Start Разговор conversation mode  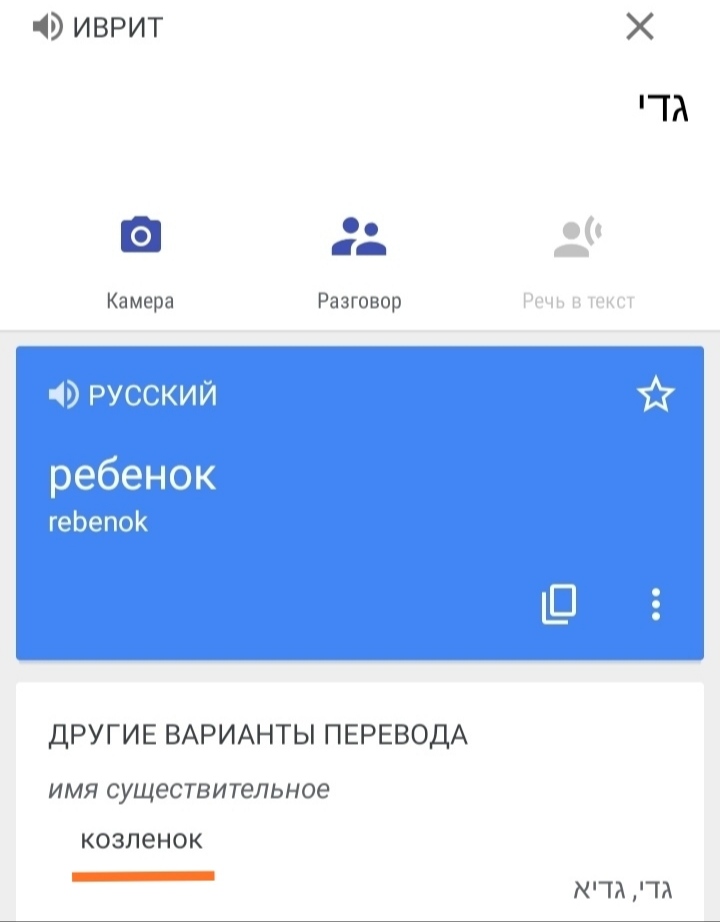[x=359, y=258]
